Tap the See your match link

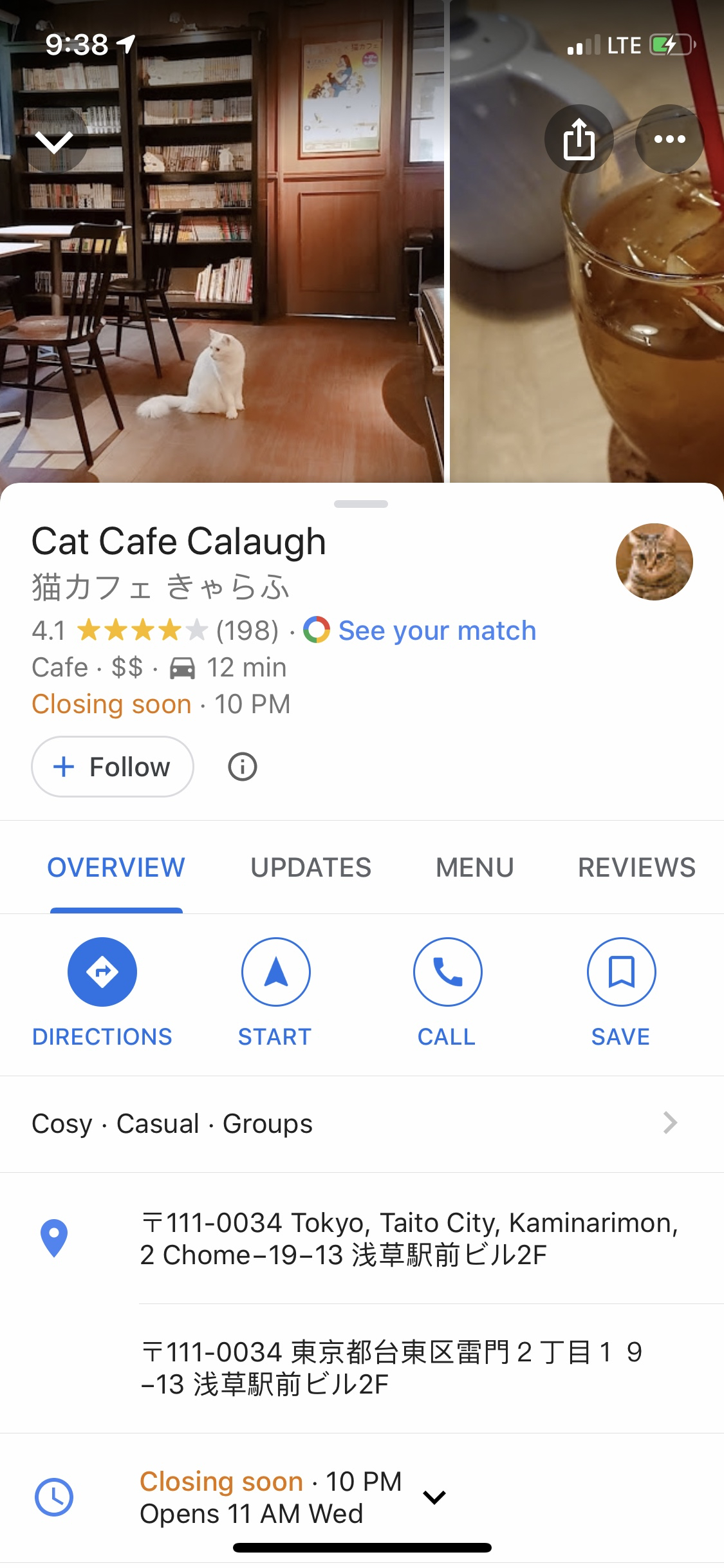tap(436, 631)
